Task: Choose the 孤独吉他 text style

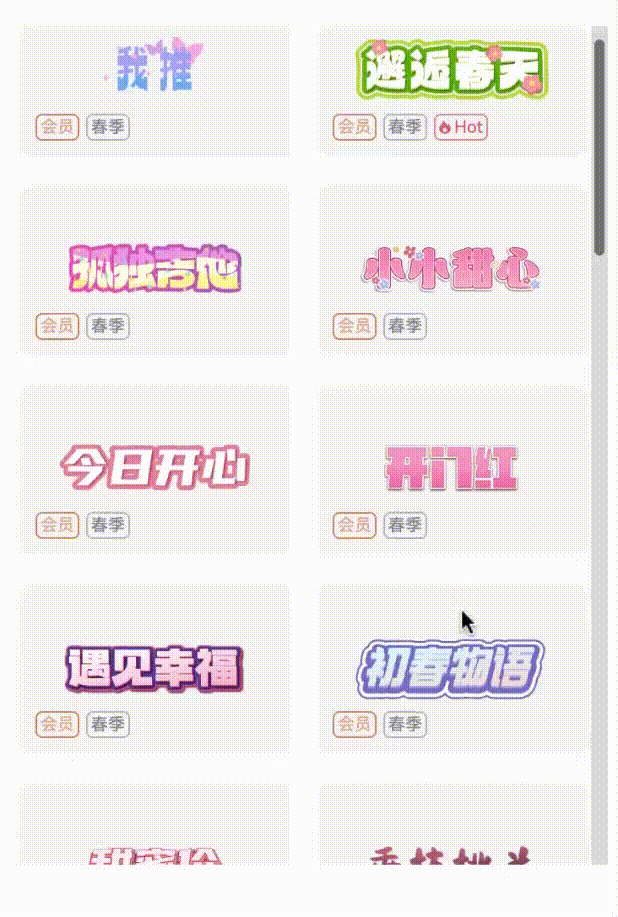Action: click(x=155, y=270)
